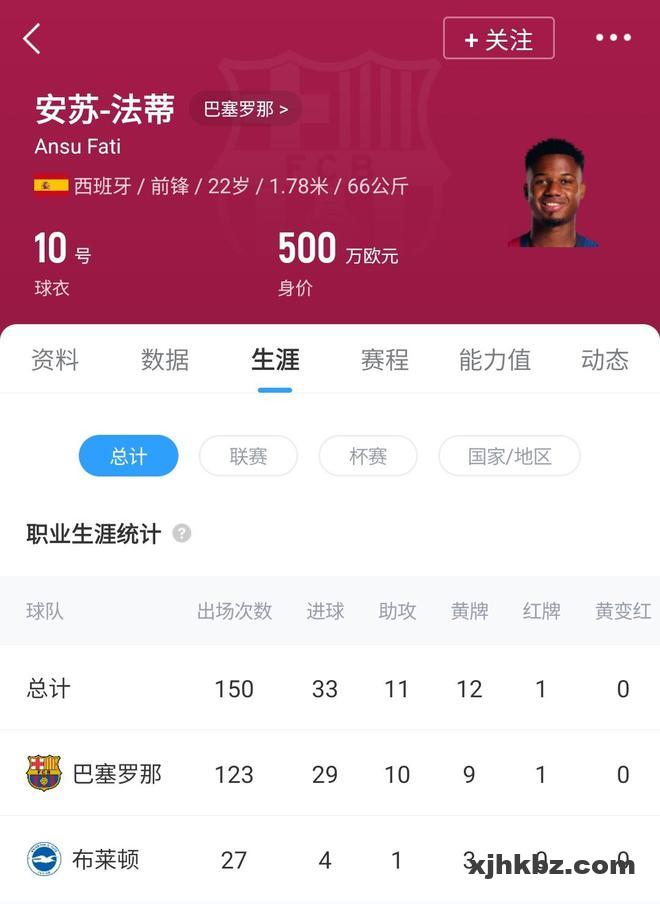
Task: Show help for 职业生涯统计 question mark
Action: (181, 533)
